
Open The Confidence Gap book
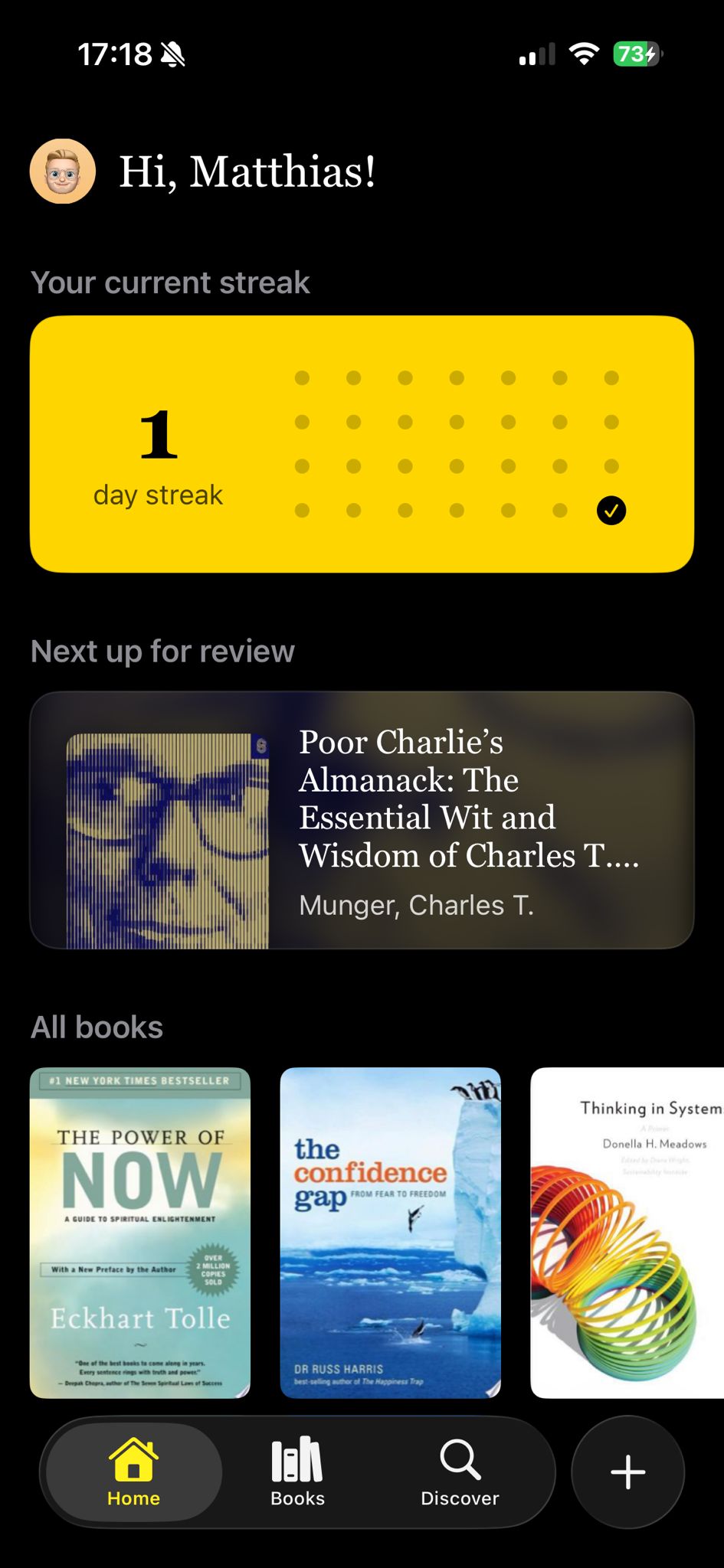(390, 1232)
